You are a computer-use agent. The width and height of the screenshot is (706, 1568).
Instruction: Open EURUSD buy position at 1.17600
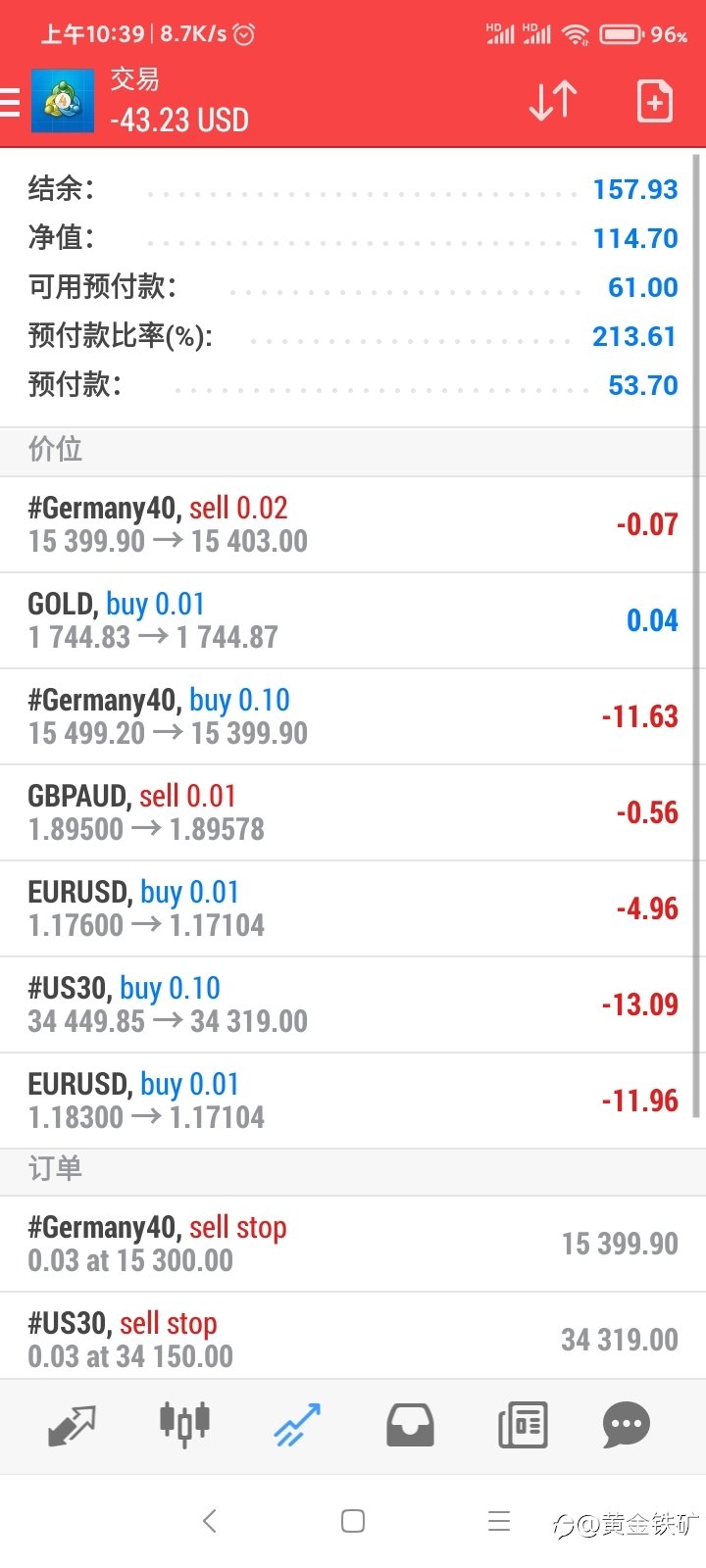[353, 908]
